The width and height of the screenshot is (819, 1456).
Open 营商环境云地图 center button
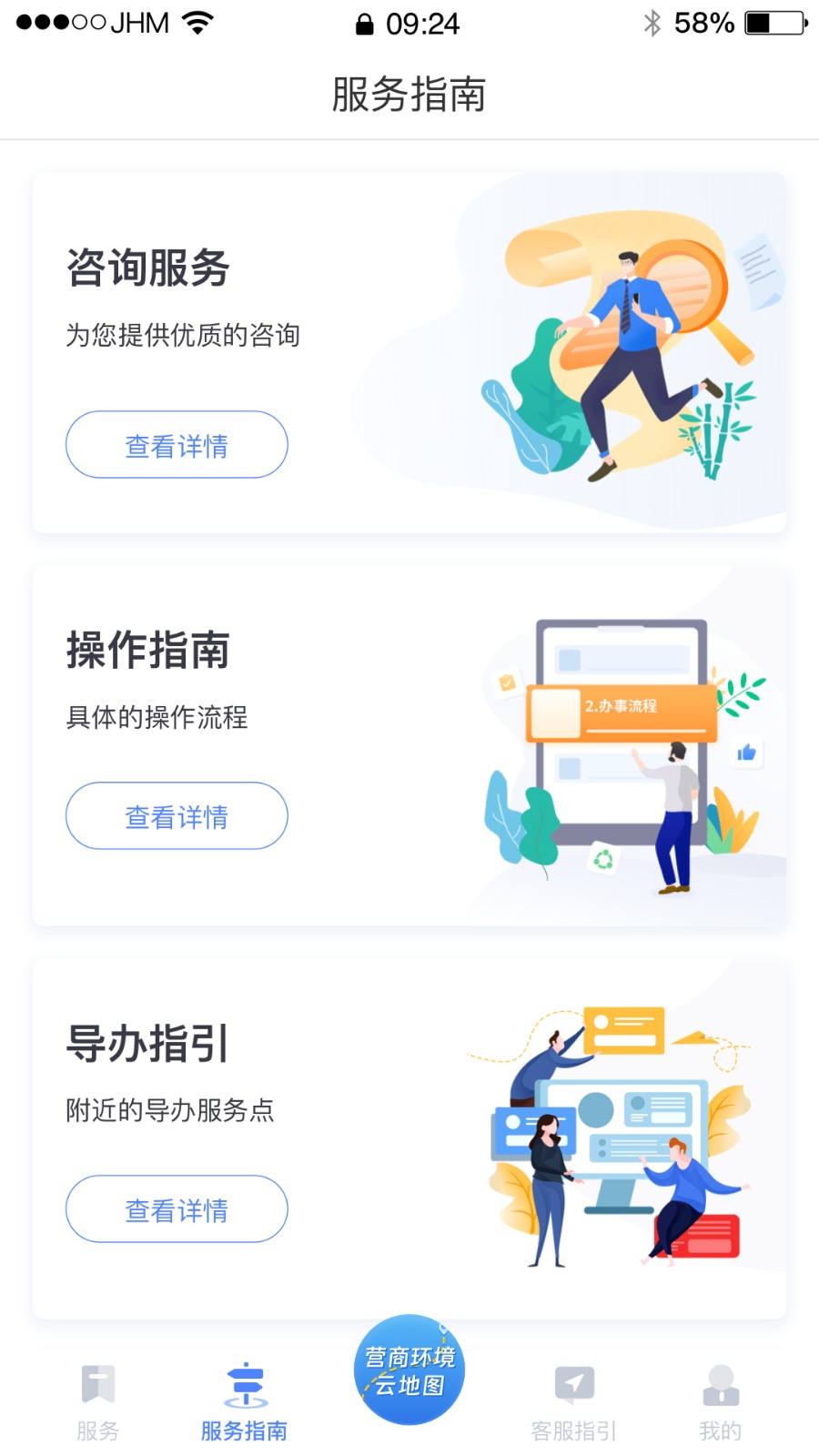tap(409, 1370)
